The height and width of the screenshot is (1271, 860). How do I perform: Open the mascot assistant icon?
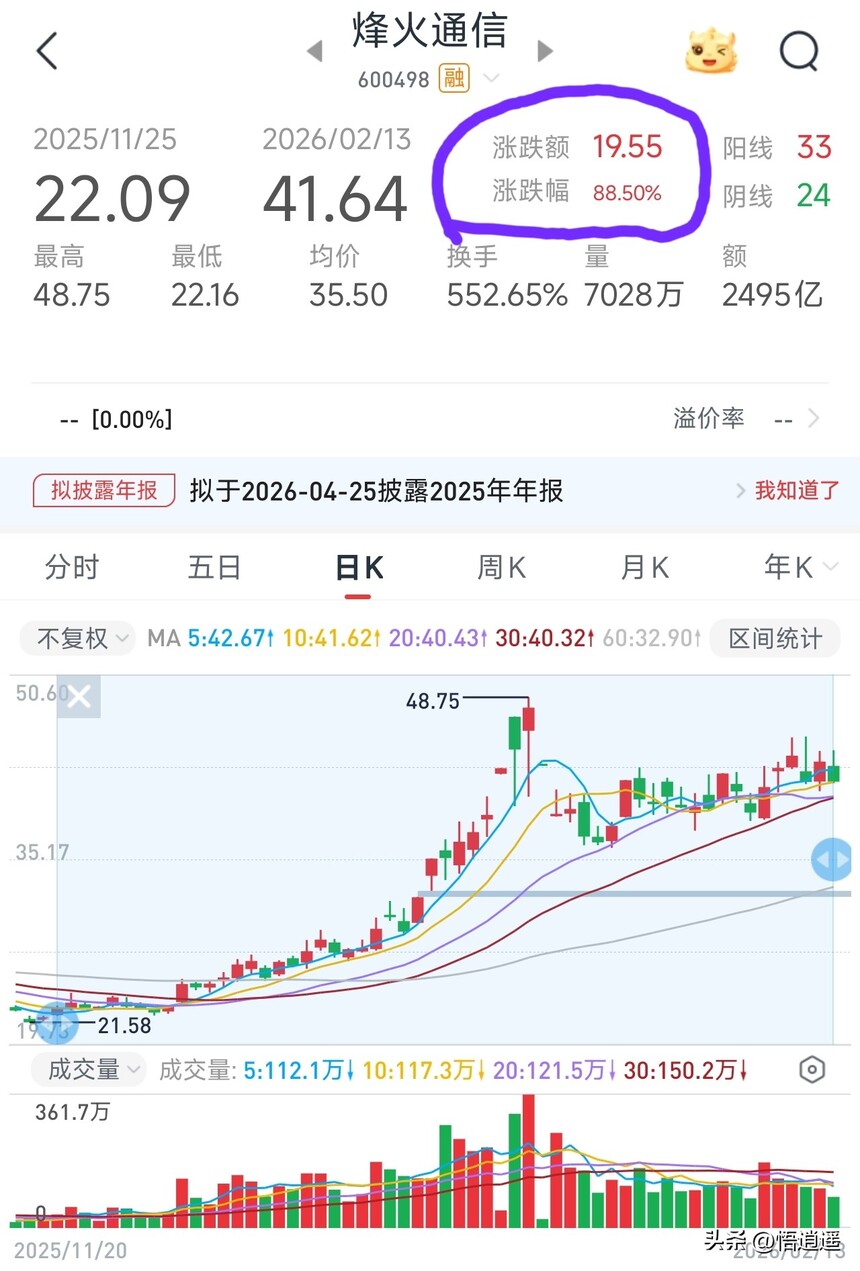(x=710, y=51)
